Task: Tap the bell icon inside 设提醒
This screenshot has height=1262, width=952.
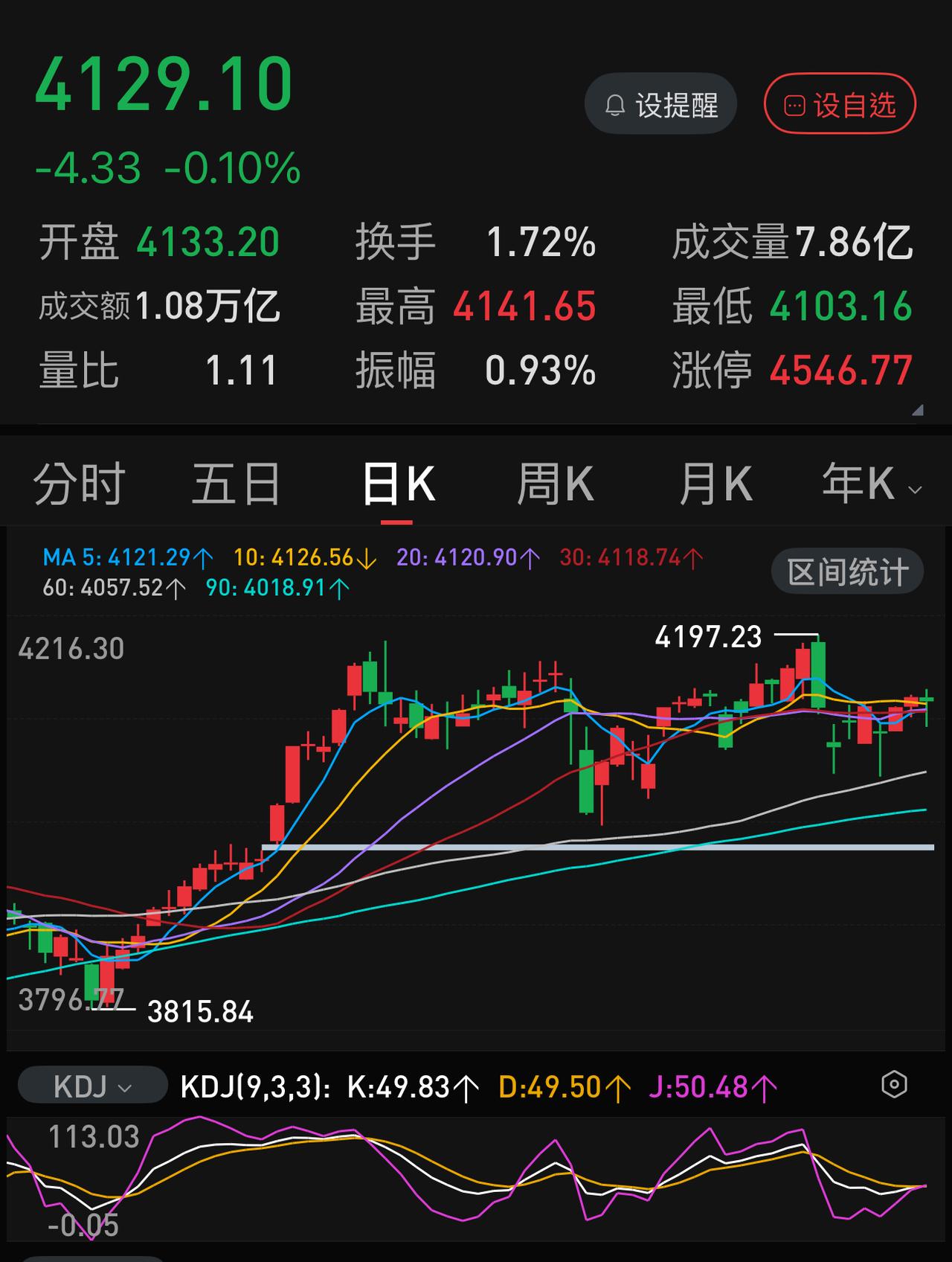Action: tap(614, 105)
